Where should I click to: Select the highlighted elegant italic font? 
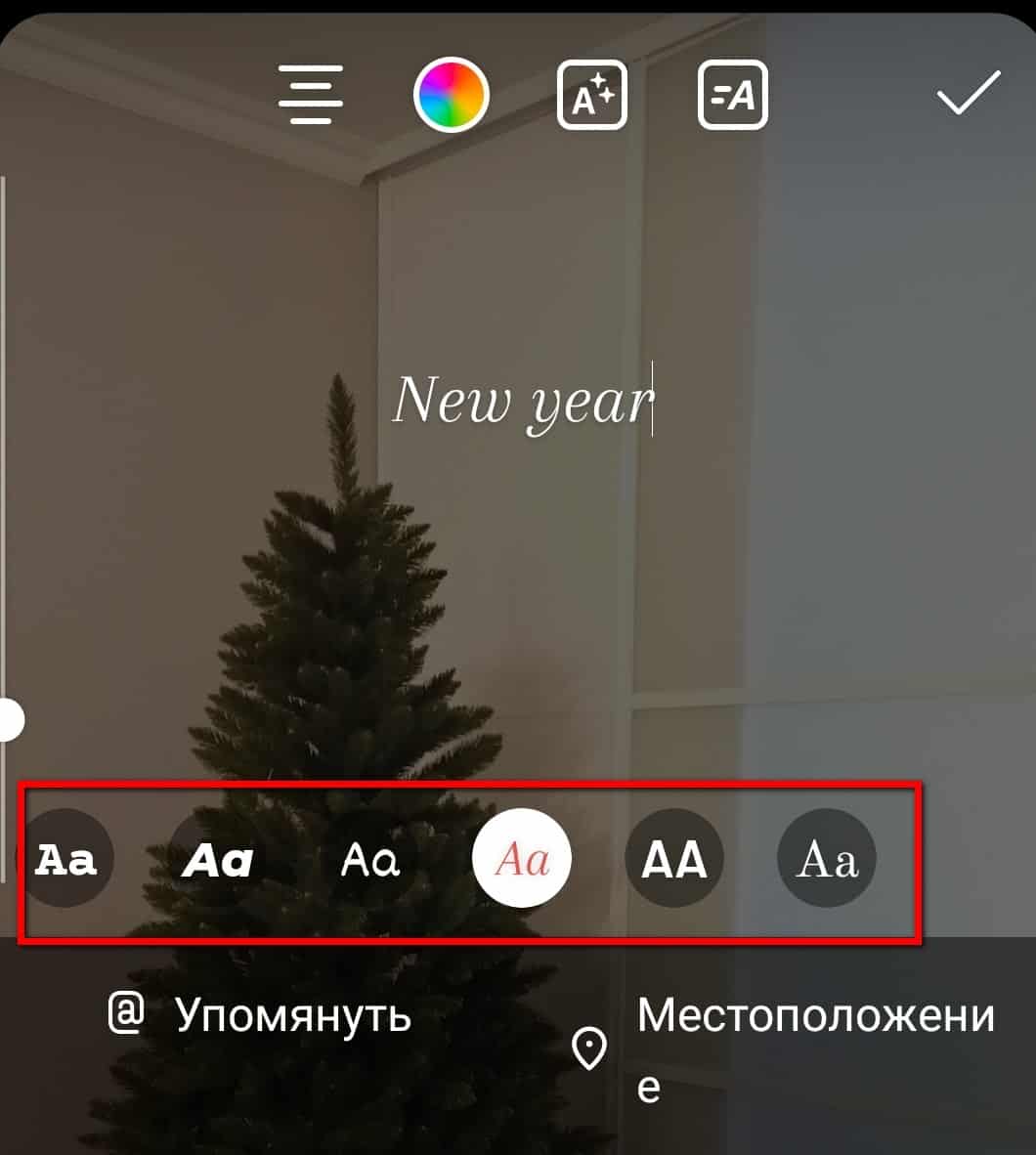point(522,859)
